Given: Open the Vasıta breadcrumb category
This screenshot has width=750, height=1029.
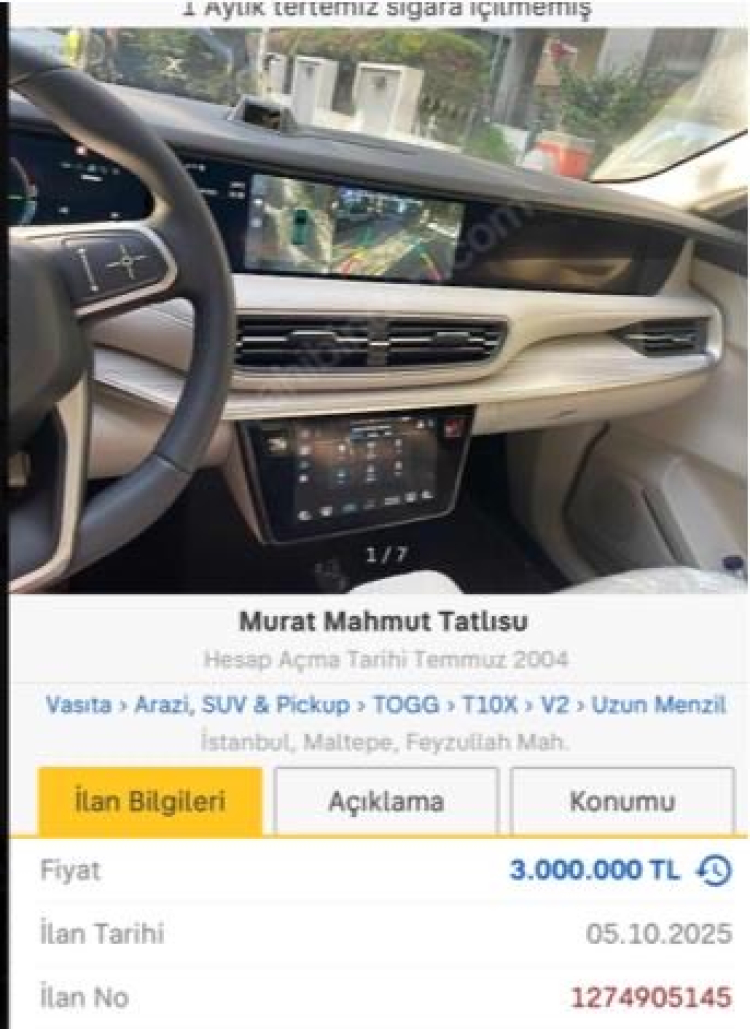Looking at the screenshot, I should (78, 704).
